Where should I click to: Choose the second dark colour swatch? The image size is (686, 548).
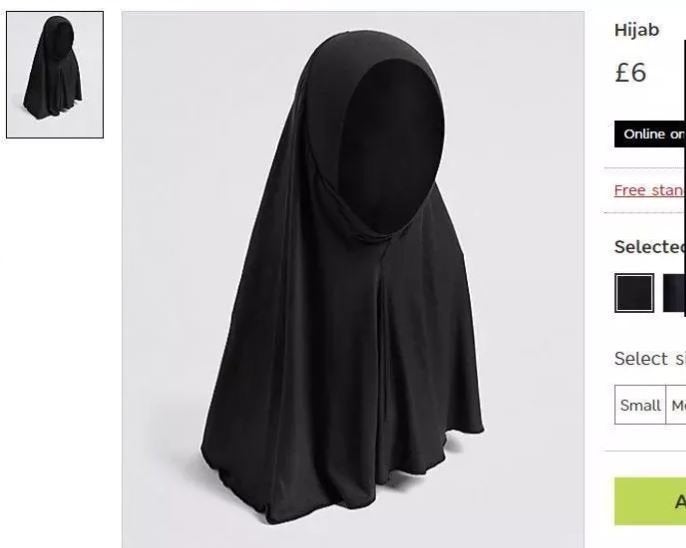tap(674, 293)
